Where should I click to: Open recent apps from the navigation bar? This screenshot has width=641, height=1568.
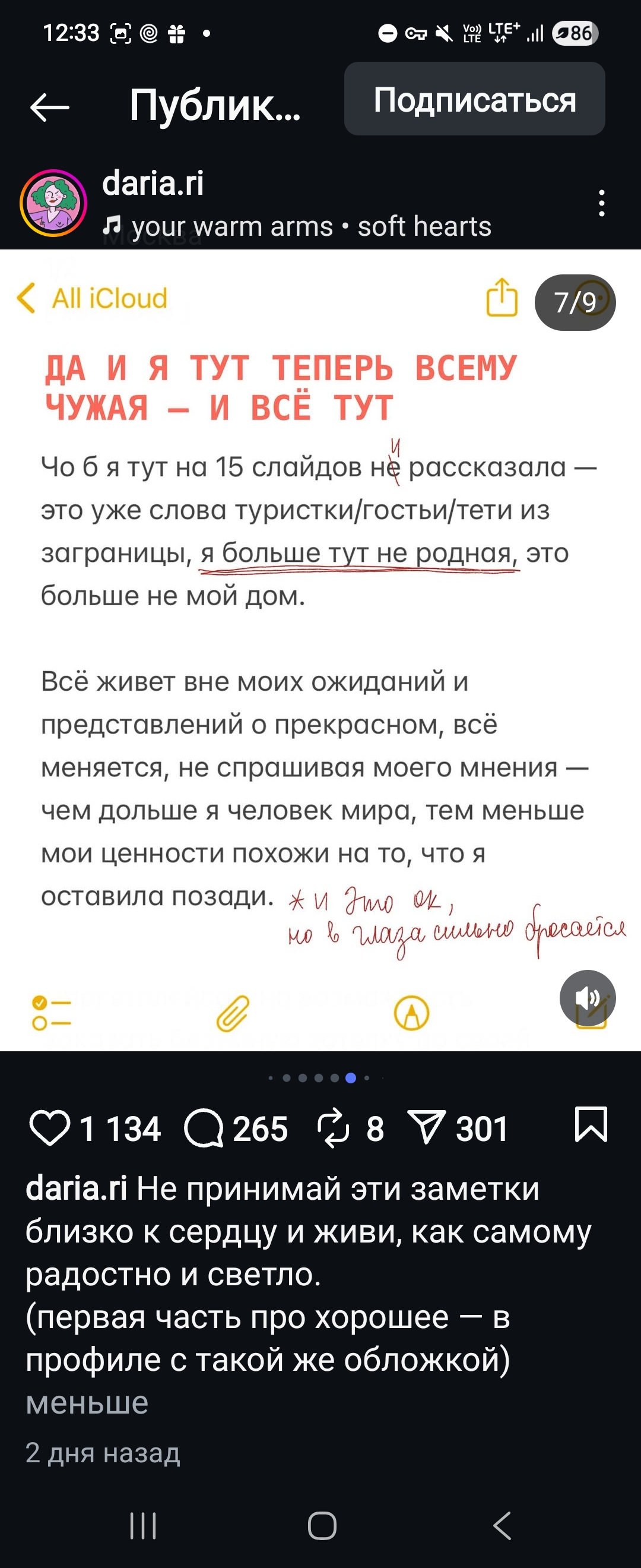tap(144, 1525)
